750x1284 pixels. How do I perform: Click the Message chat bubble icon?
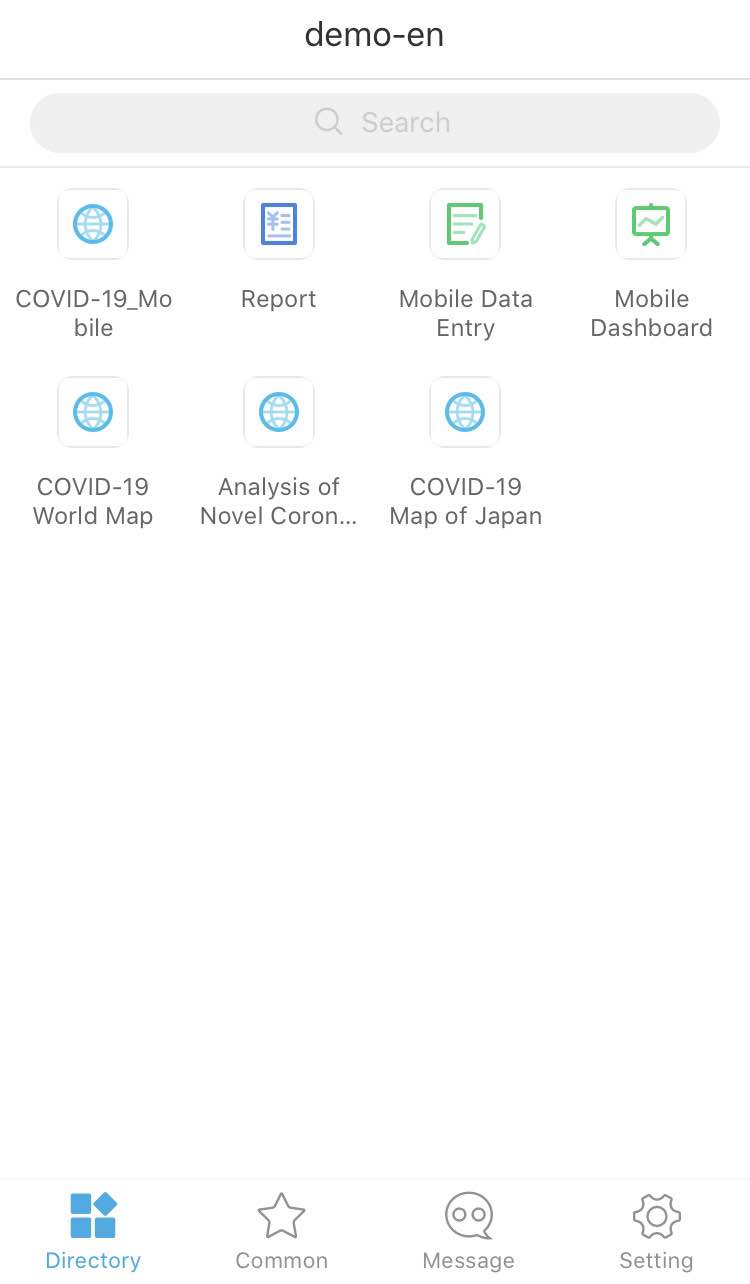point(468,1215)
